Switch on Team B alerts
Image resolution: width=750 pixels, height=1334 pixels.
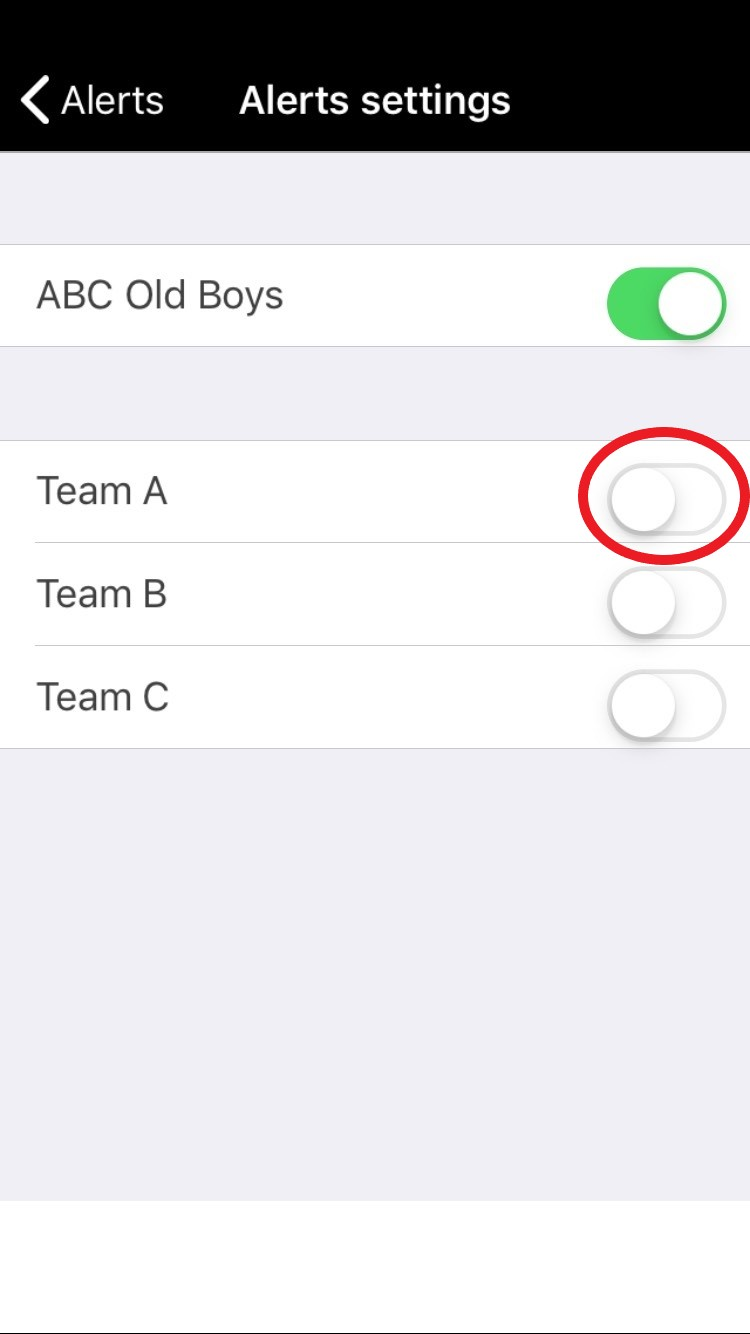(666, 602)
